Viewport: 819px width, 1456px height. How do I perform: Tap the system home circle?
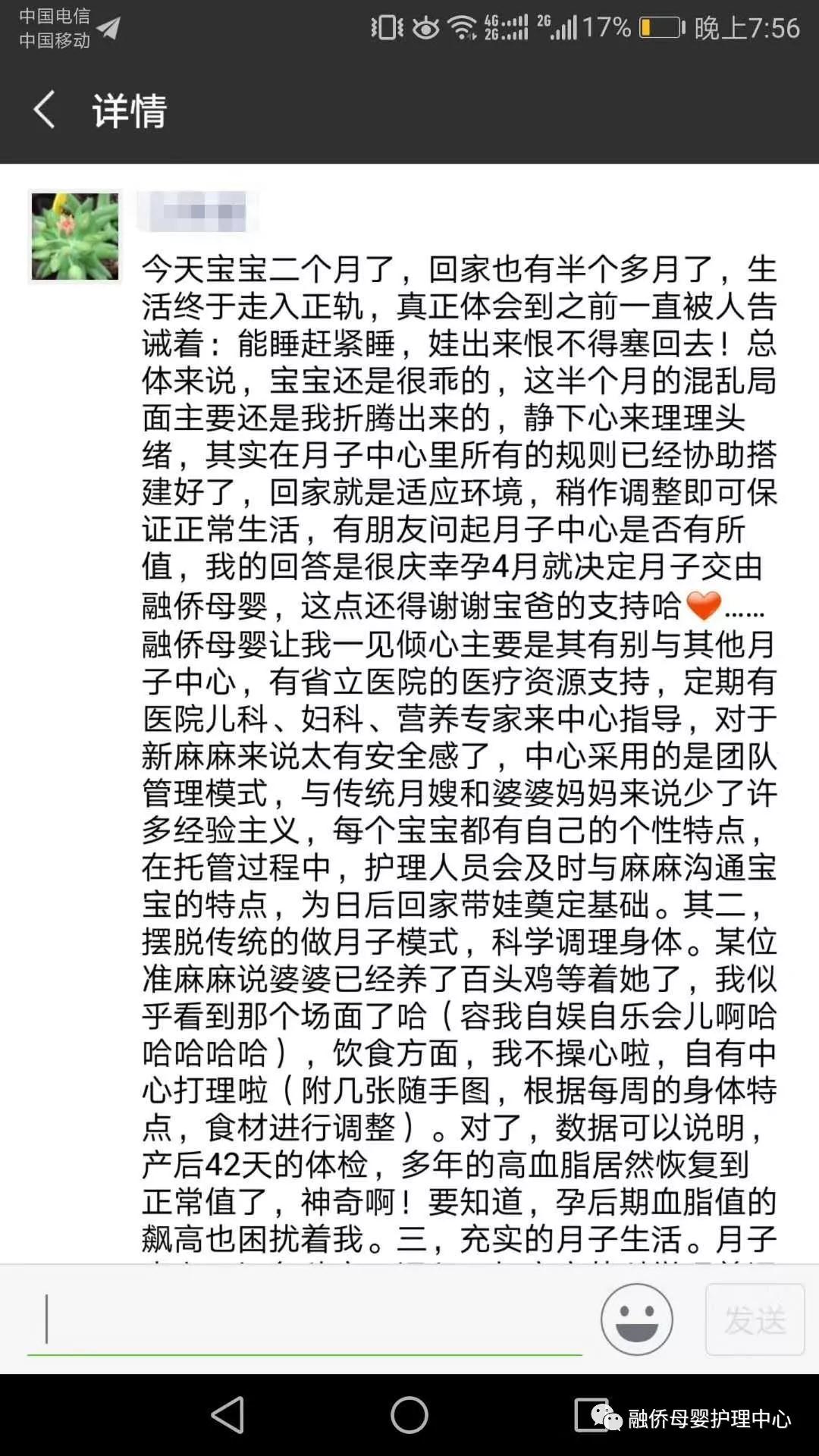pyautogui.click(x=409, y=1415)
